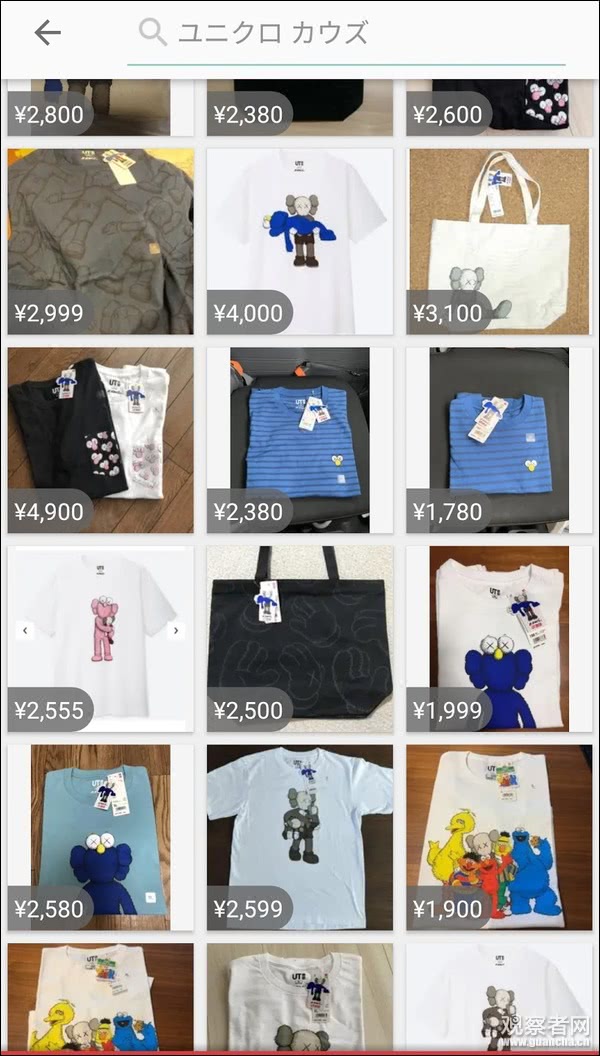Open the black and white shirts for ¥4,900
This screenshot has width=600, height=1056.
(100, 440)
